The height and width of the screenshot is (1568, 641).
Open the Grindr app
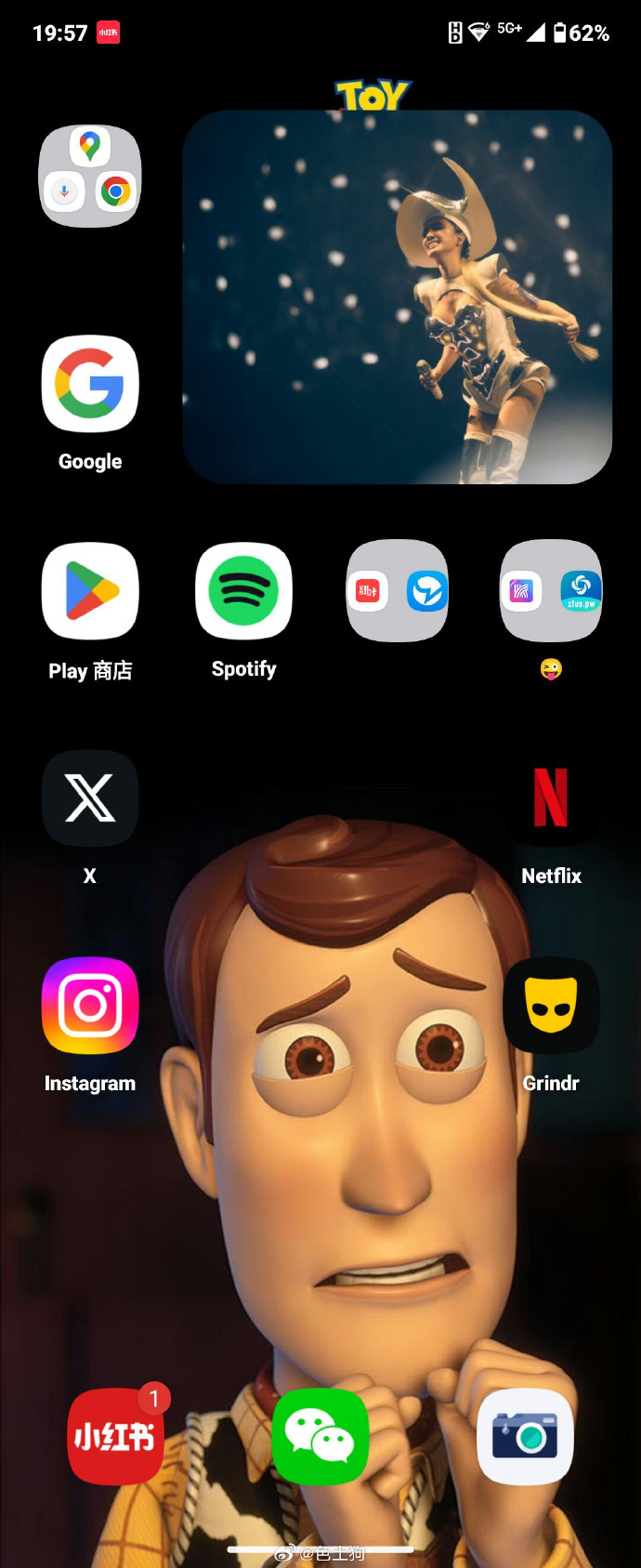click(x=551, y=1006)
